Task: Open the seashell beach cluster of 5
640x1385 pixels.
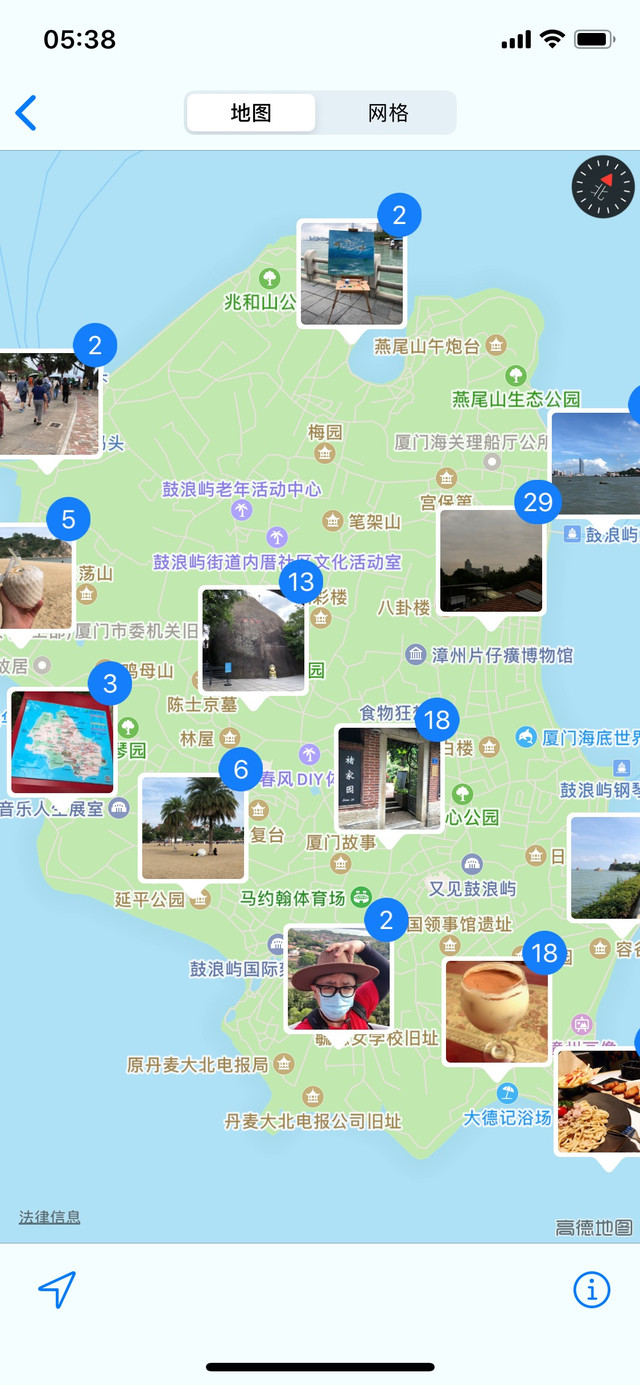Action: click(35, 578)
